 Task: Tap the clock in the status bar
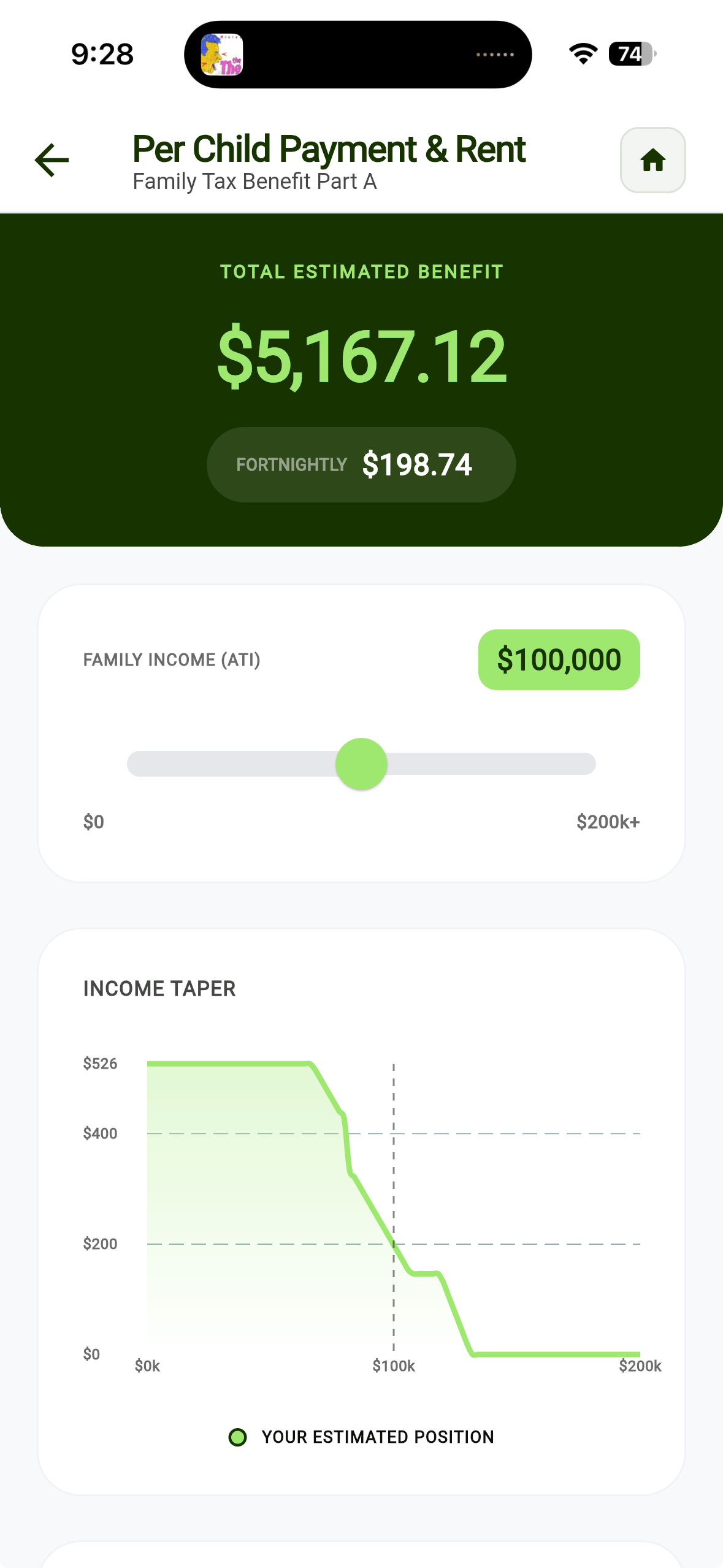101,54
